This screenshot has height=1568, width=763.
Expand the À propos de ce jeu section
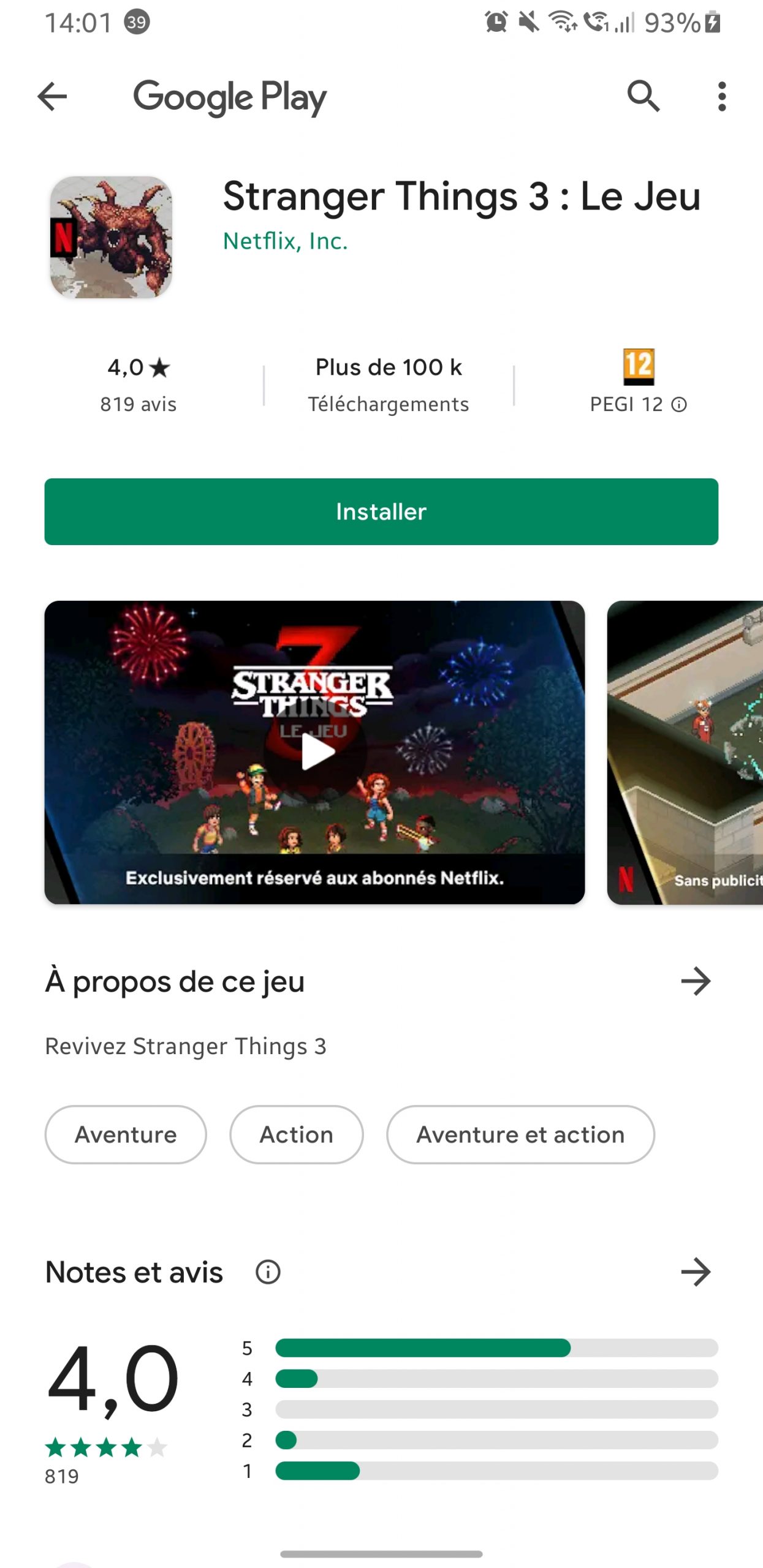pyautogui.click(x=696, y=981)
